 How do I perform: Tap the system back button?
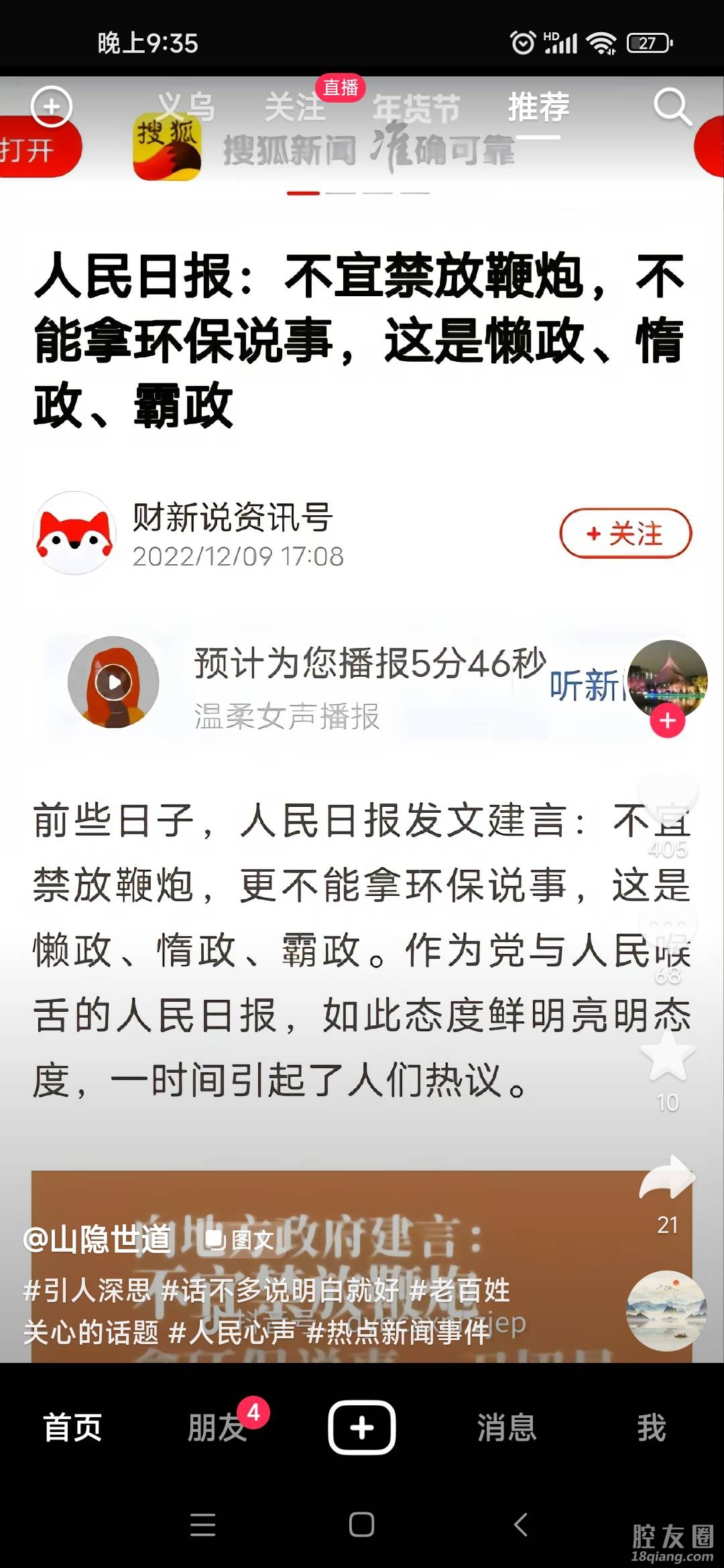[x=521, y=1524]
